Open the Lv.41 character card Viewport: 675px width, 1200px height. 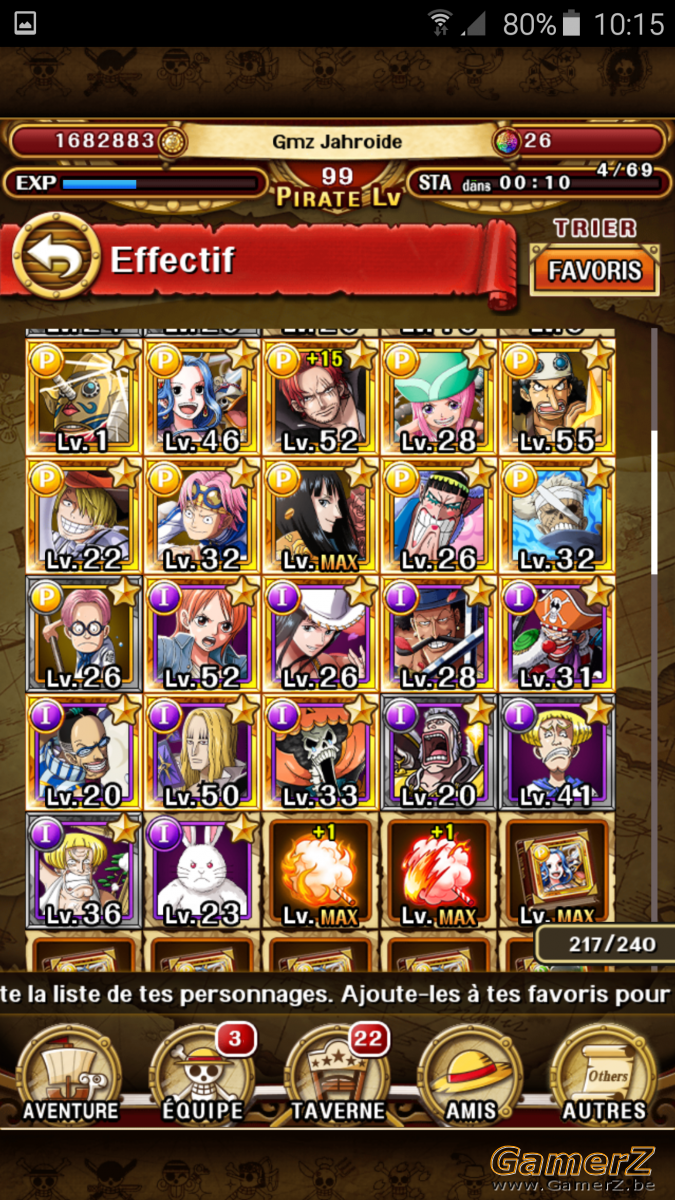coord(556,752)
